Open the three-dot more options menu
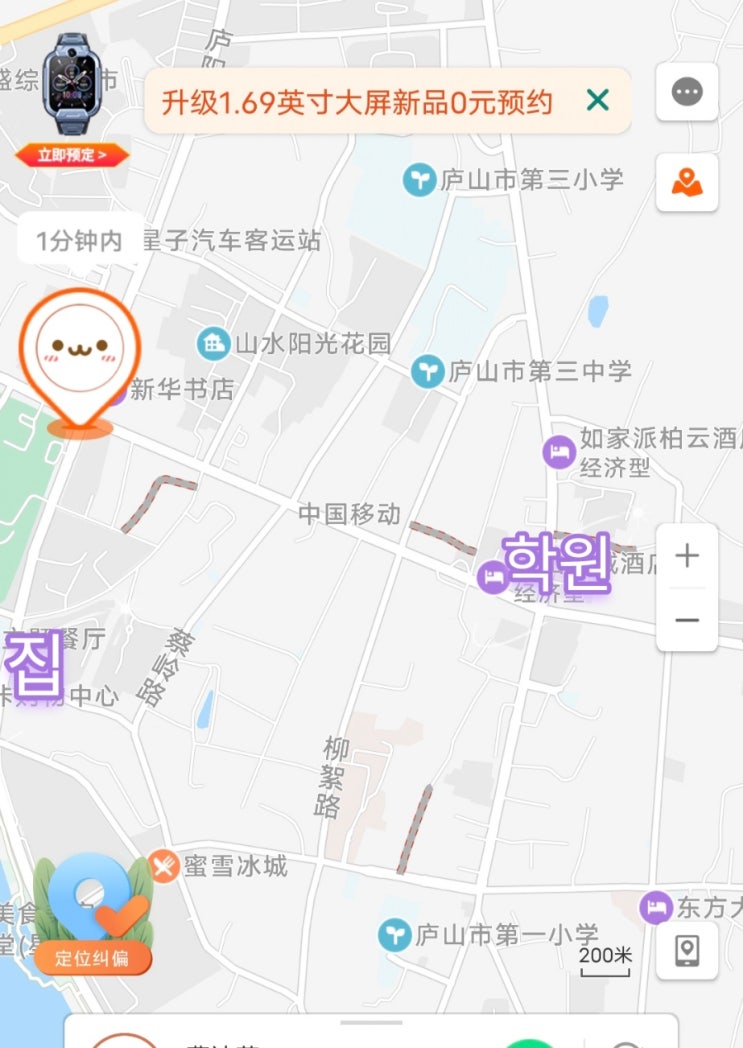 click(687, 93)
